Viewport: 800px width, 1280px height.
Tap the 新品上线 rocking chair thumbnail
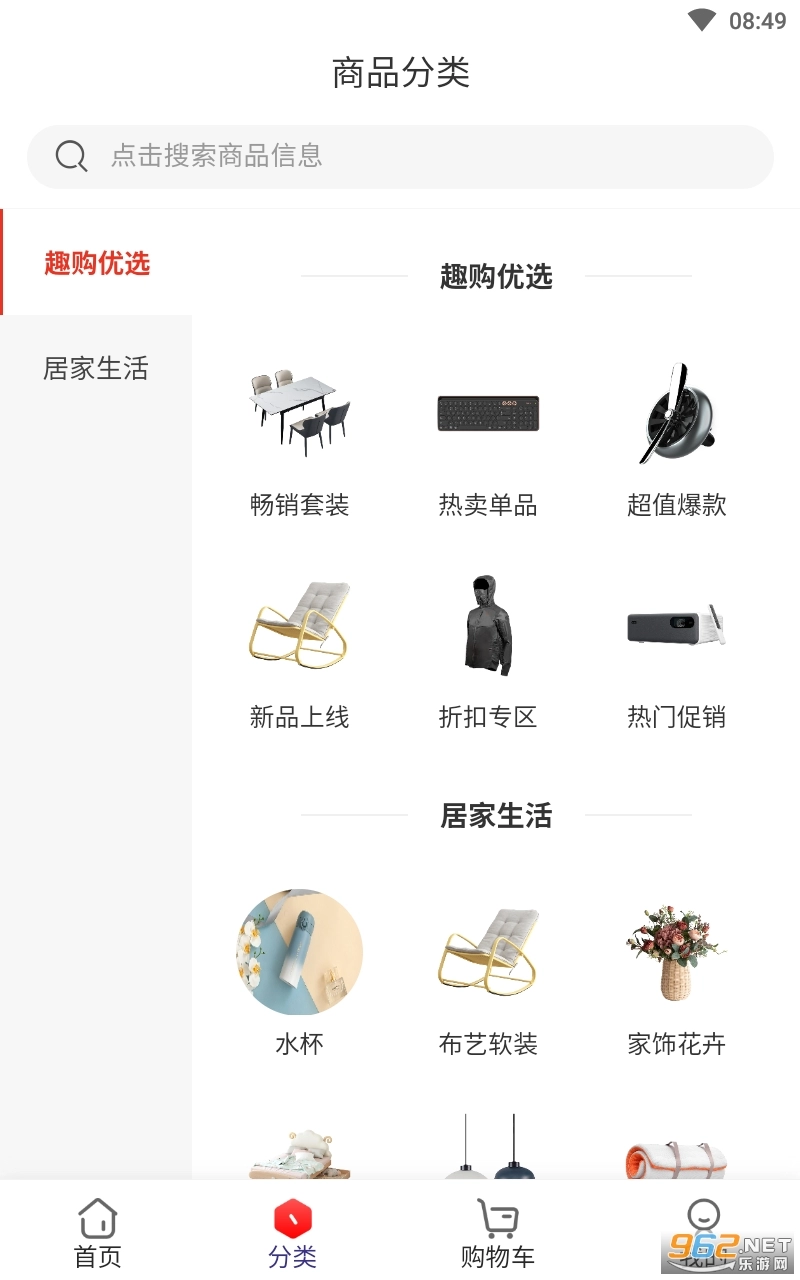pyautogui.click(x=299, y=623)
